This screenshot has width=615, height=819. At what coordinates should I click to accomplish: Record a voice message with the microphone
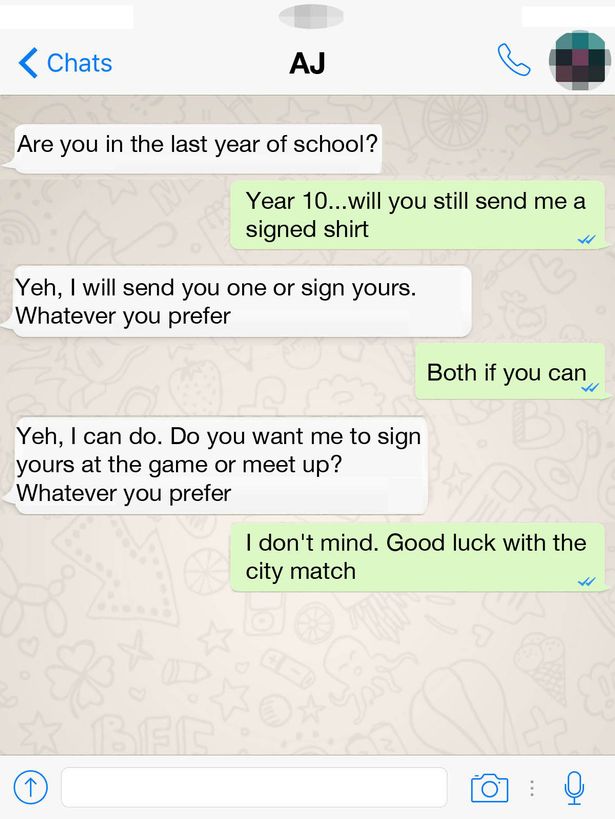[x=574, y=788]
